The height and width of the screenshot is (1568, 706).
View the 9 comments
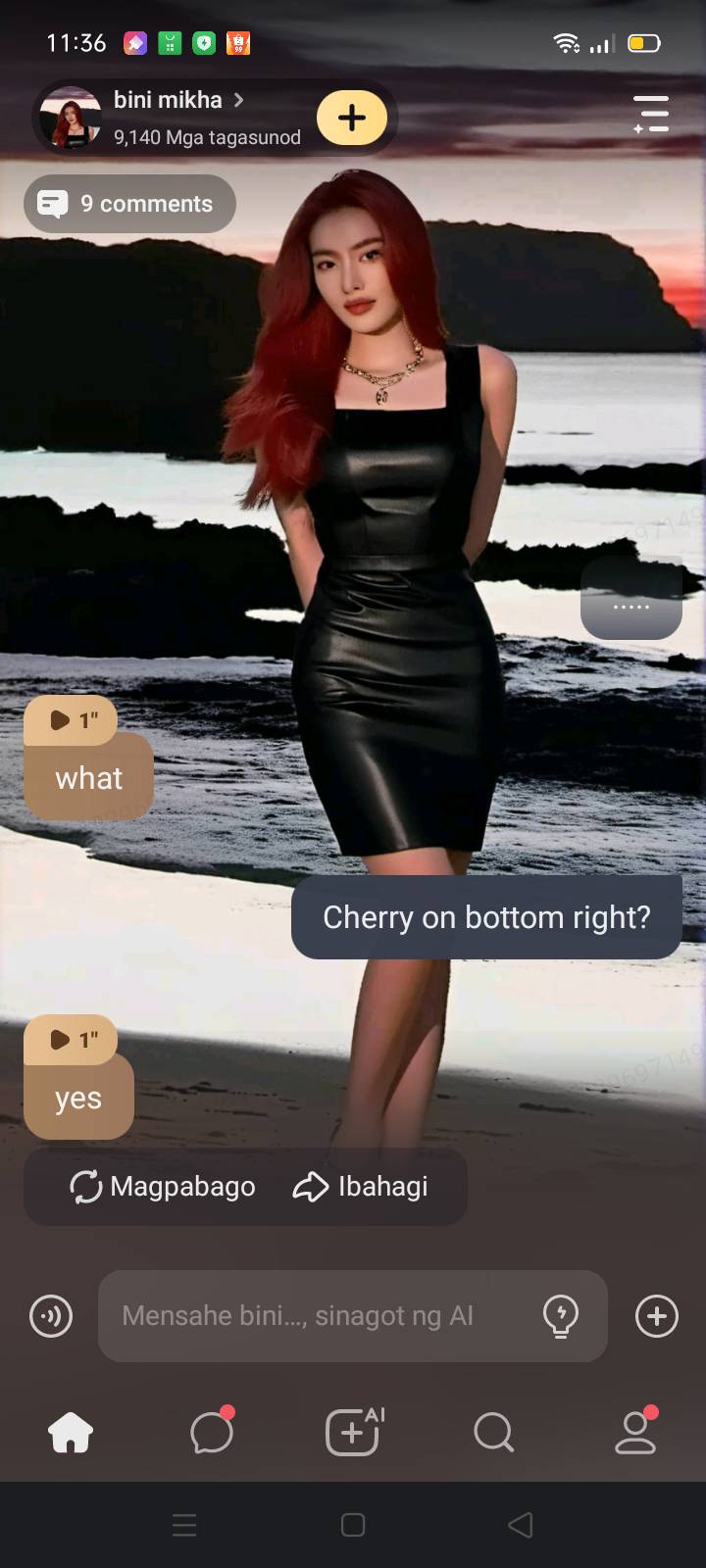pos(129,204)
